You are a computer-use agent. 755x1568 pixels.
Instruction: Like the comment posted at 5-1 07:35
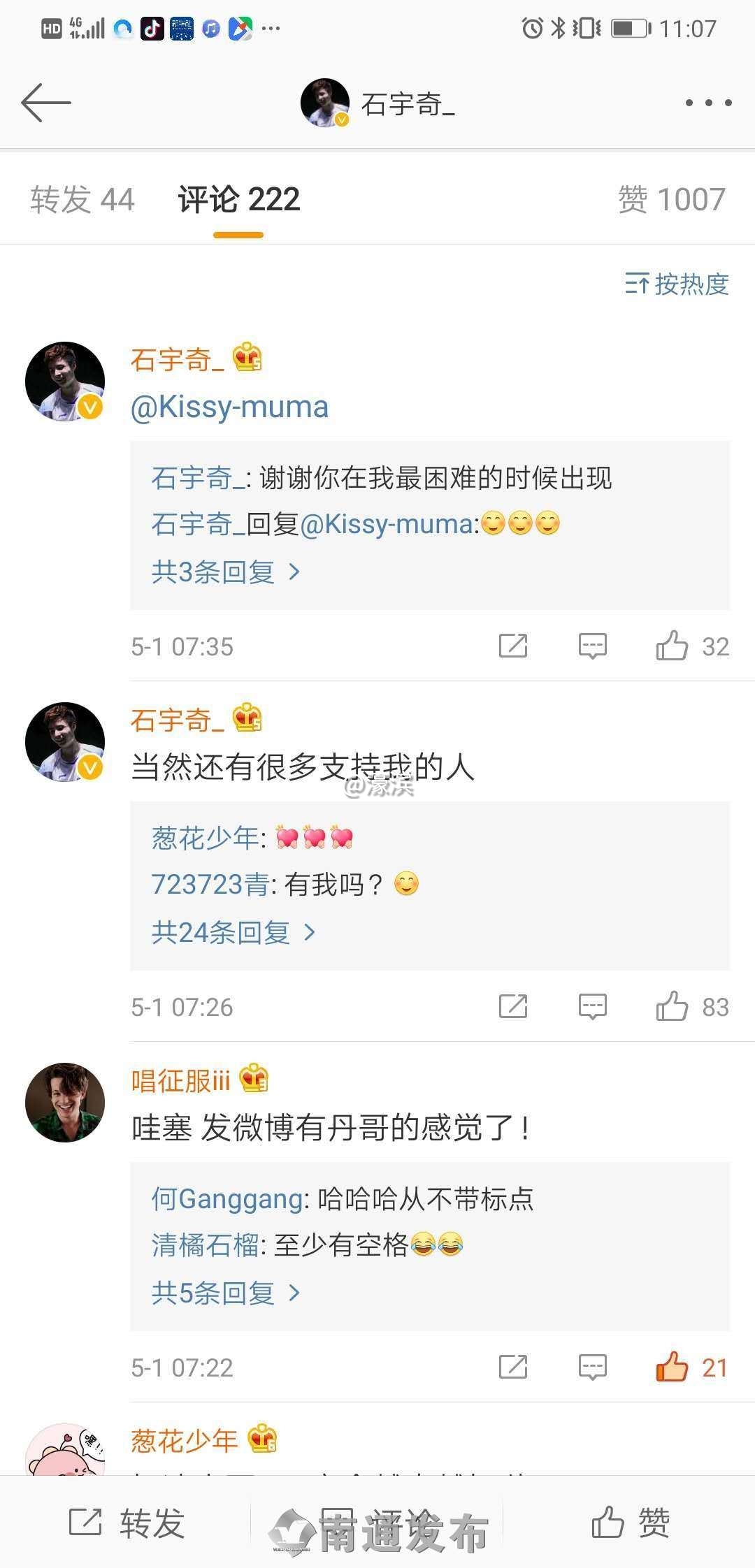tap(672, 646)
